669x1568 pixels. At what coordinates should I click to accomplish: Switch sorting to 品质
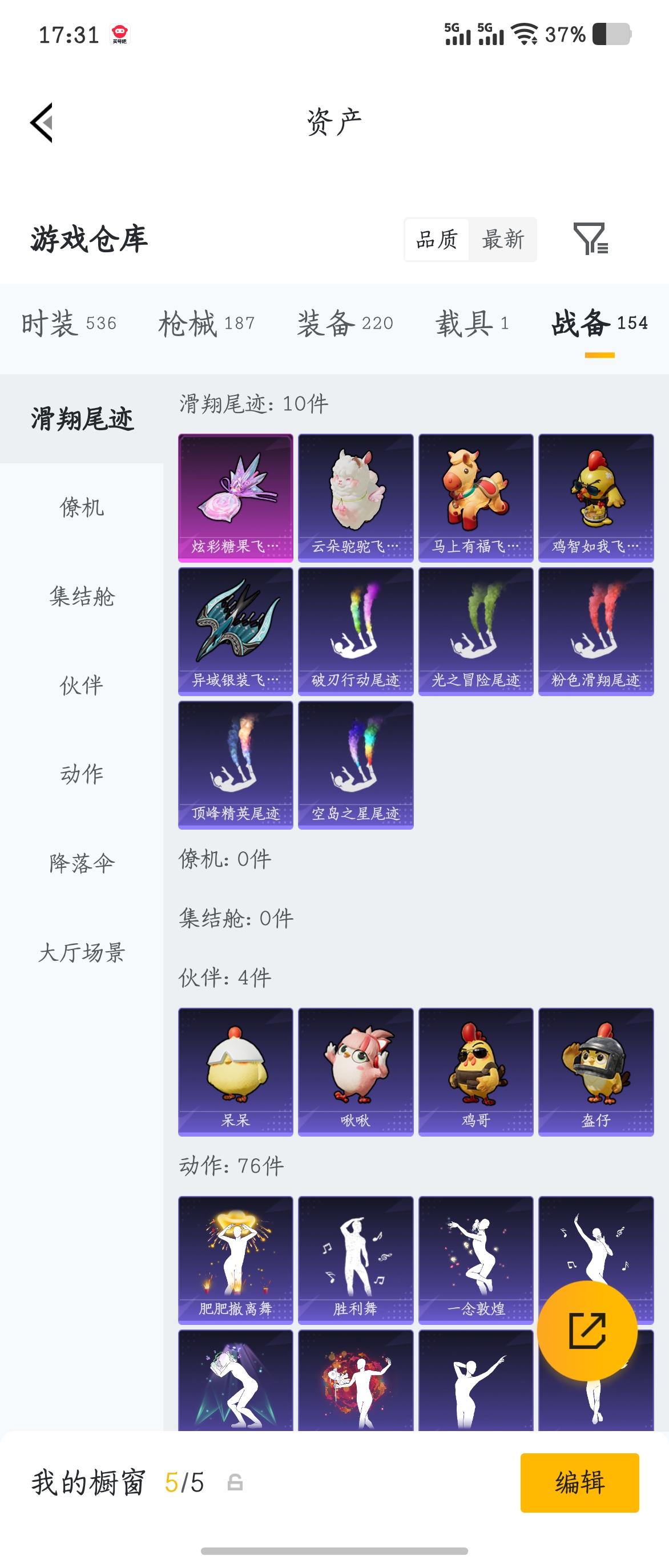pyautogui.click(x=436, y=240)
